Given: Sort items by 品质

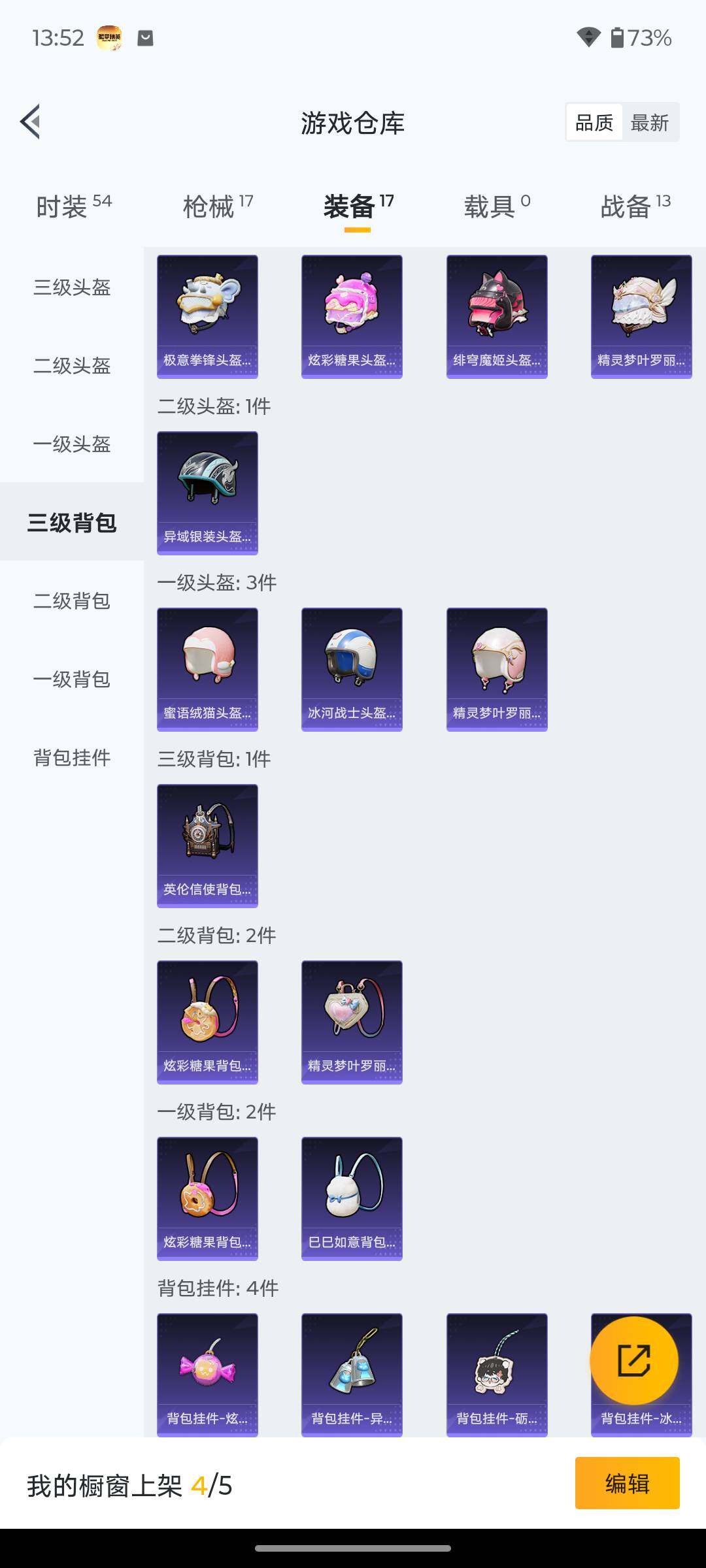Looking at the screenshot, I should coord(594,122).
